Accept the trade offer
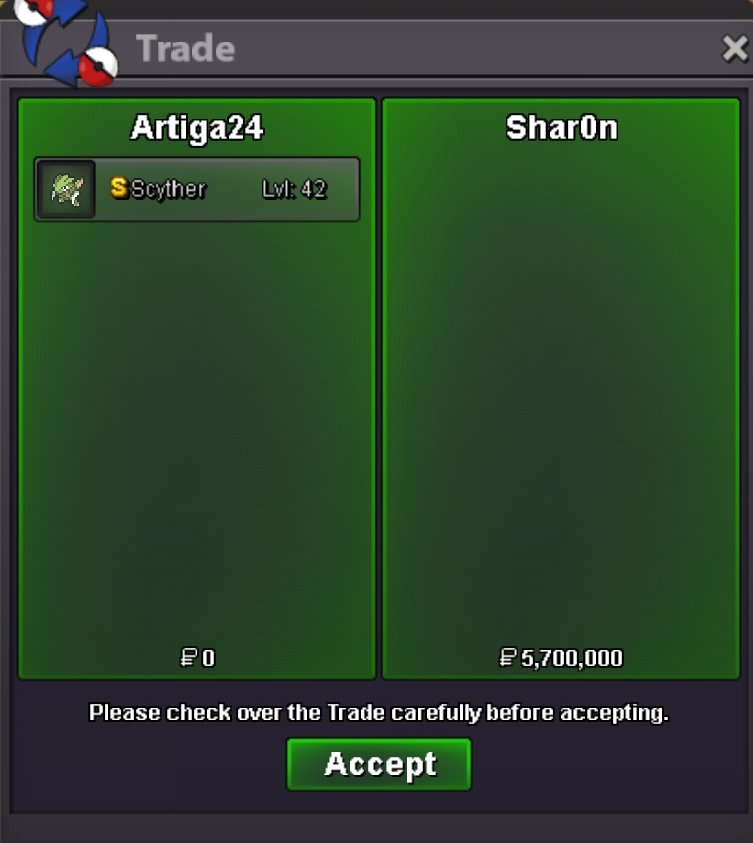This screenshot has width=753, height=843. [x=379, y=764]
